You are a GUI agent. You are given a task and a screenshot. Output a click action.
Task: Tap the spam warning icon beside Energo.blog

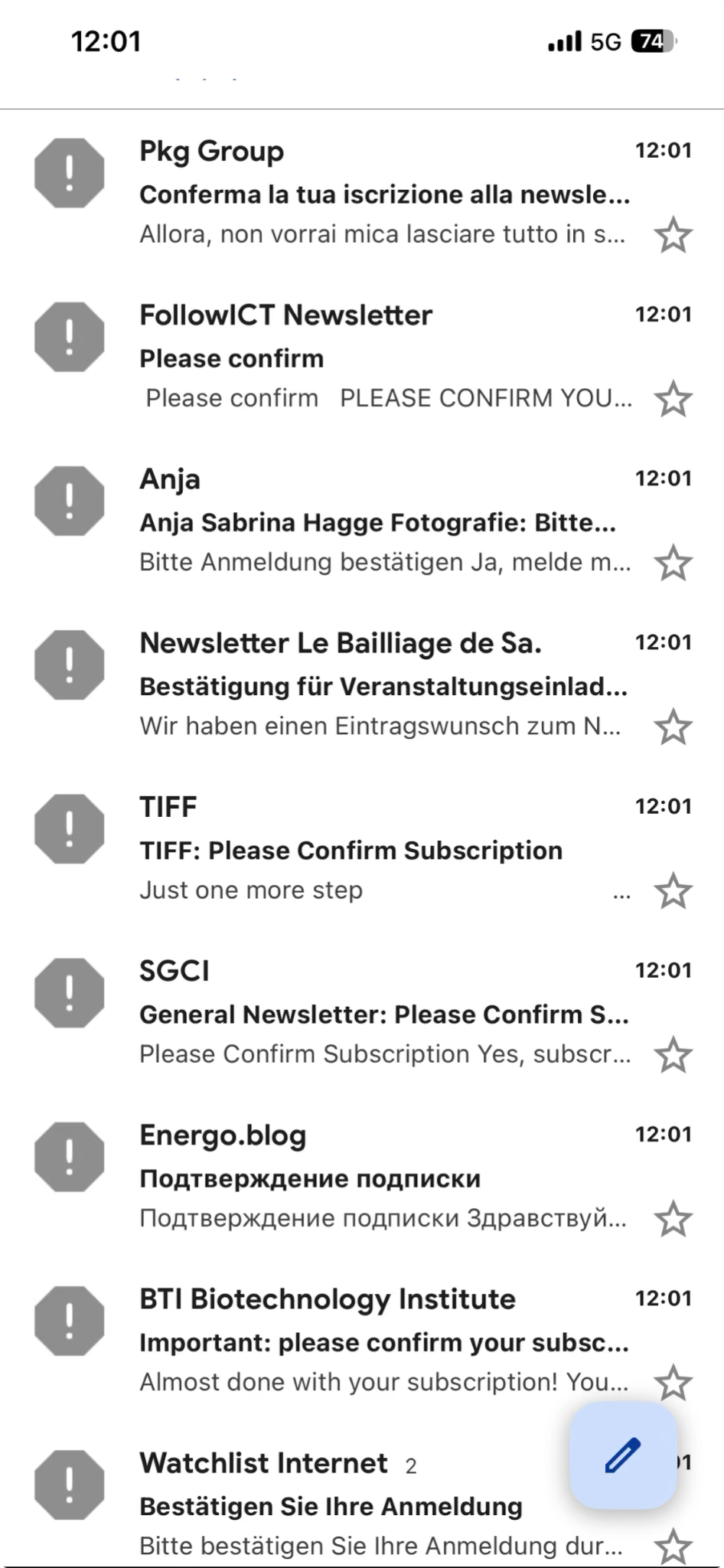[69, 1157]
